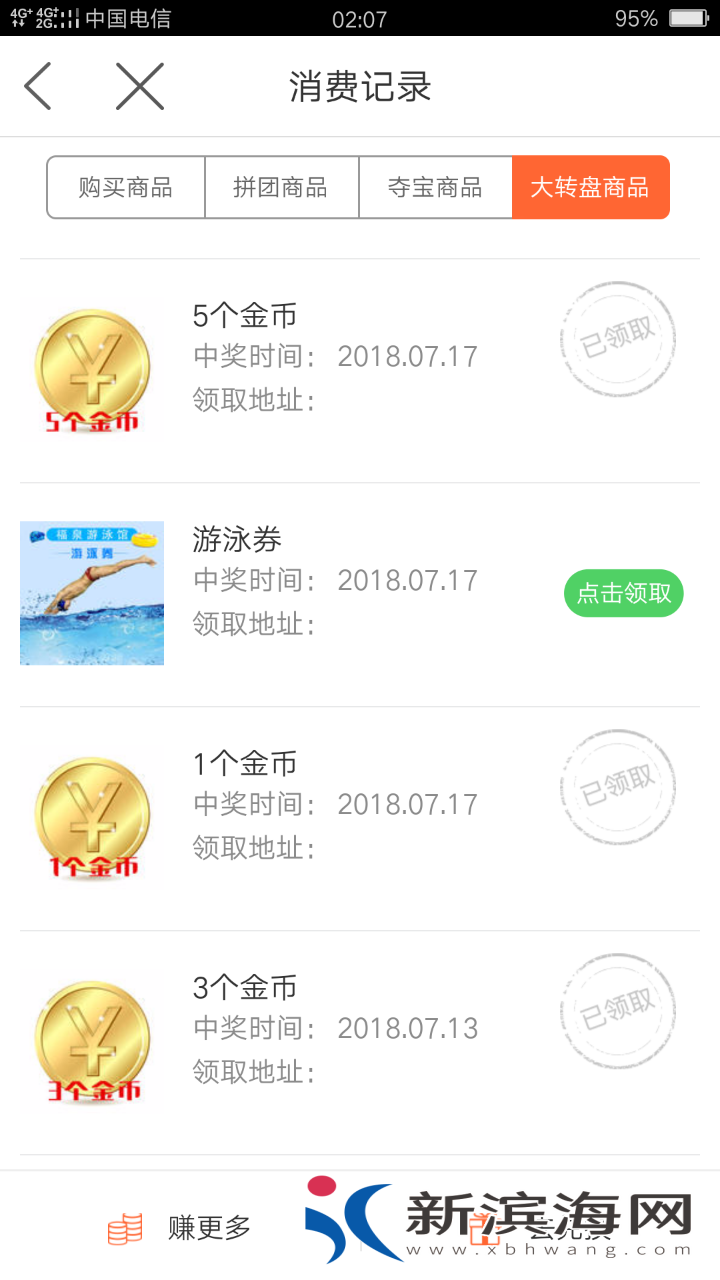720x1280 pixels.
Task: Select the 拼团商品 tab
Action: [x=281, y=187]
